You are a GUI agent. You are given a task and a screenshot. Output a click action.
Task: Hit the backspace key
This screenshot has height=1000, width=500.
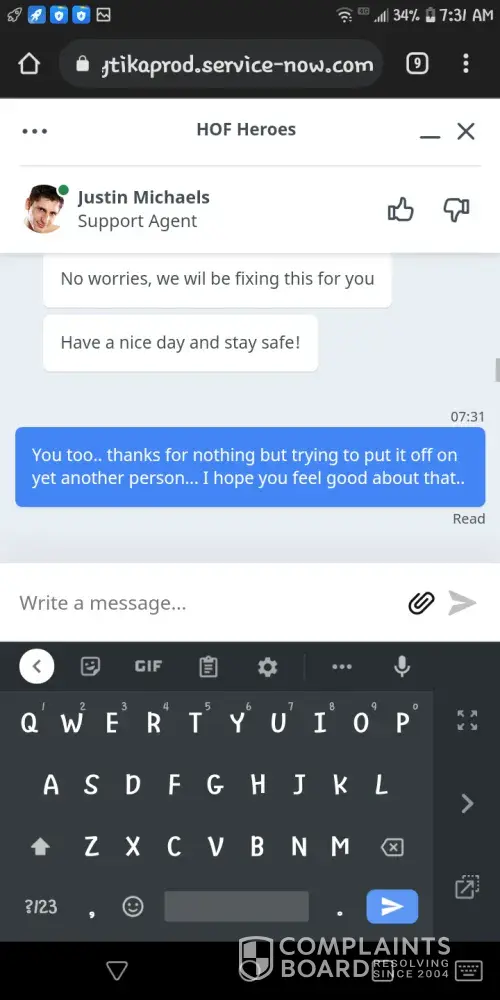392,847
